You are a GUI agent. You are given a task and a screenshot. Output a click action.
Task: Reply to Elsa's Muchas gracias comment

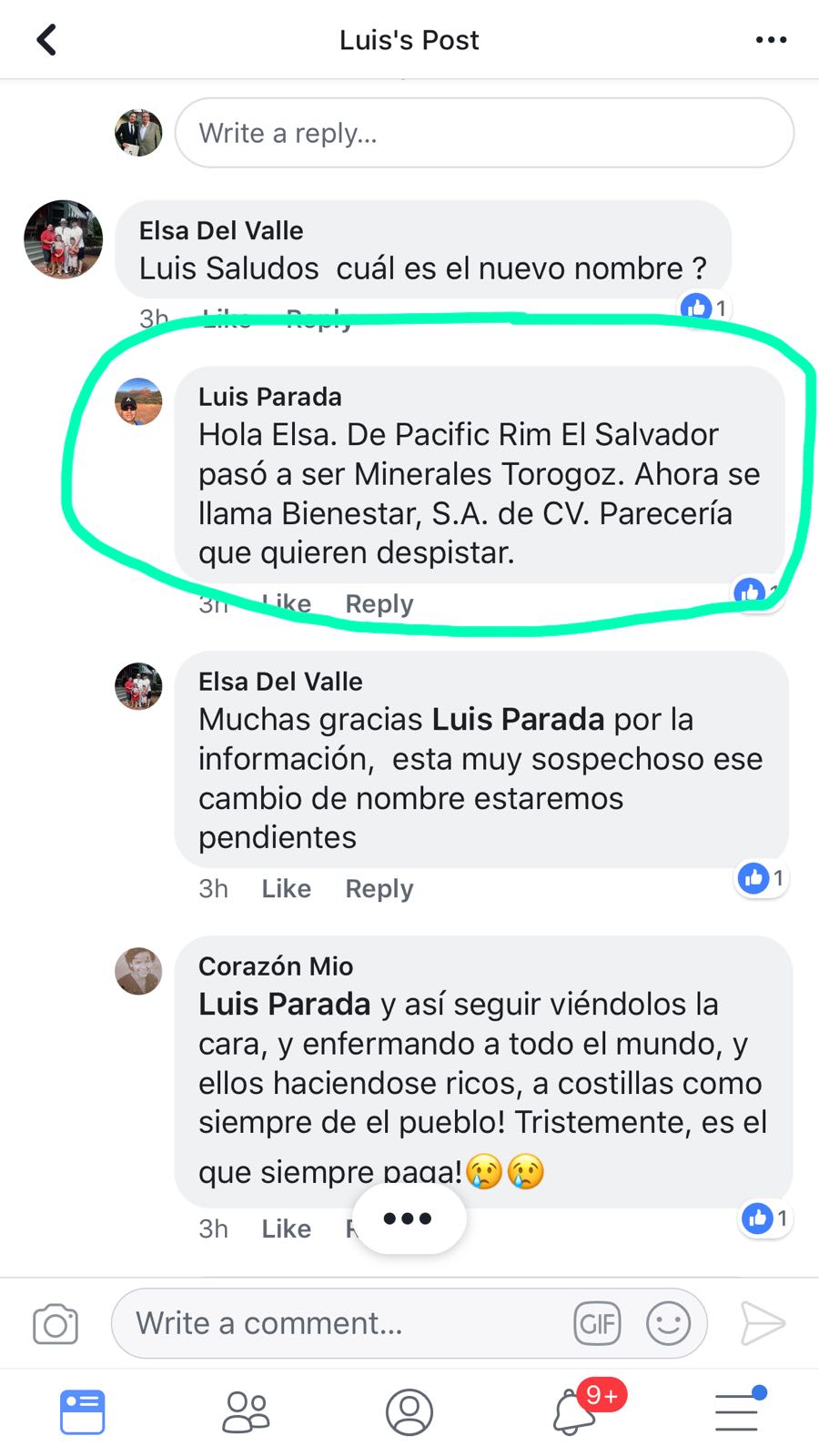pos(379,888)
